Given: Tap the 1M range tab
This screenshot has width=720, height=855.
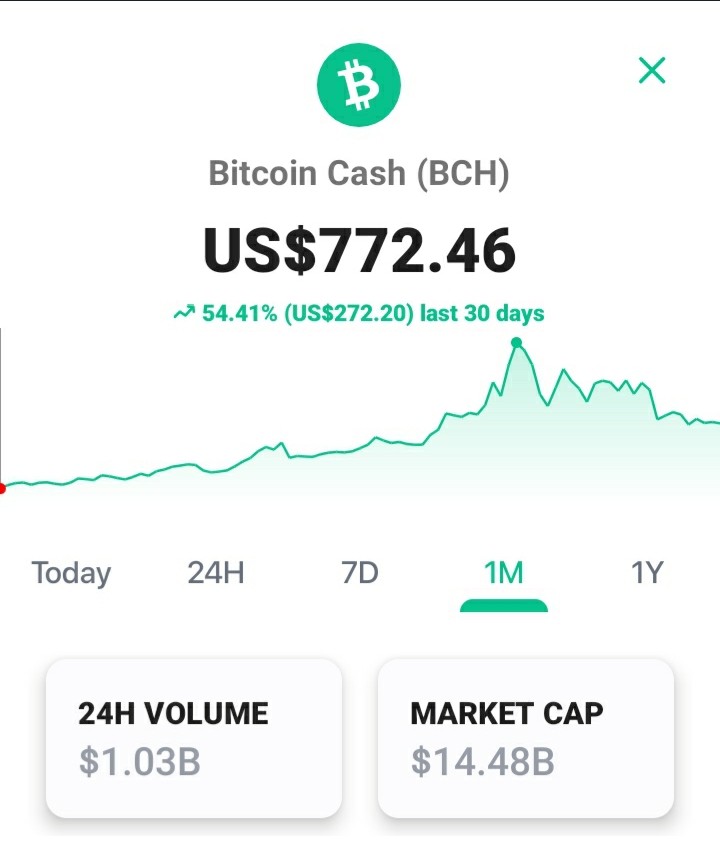Looking at the screenshot, I should (x=503, y=573).
